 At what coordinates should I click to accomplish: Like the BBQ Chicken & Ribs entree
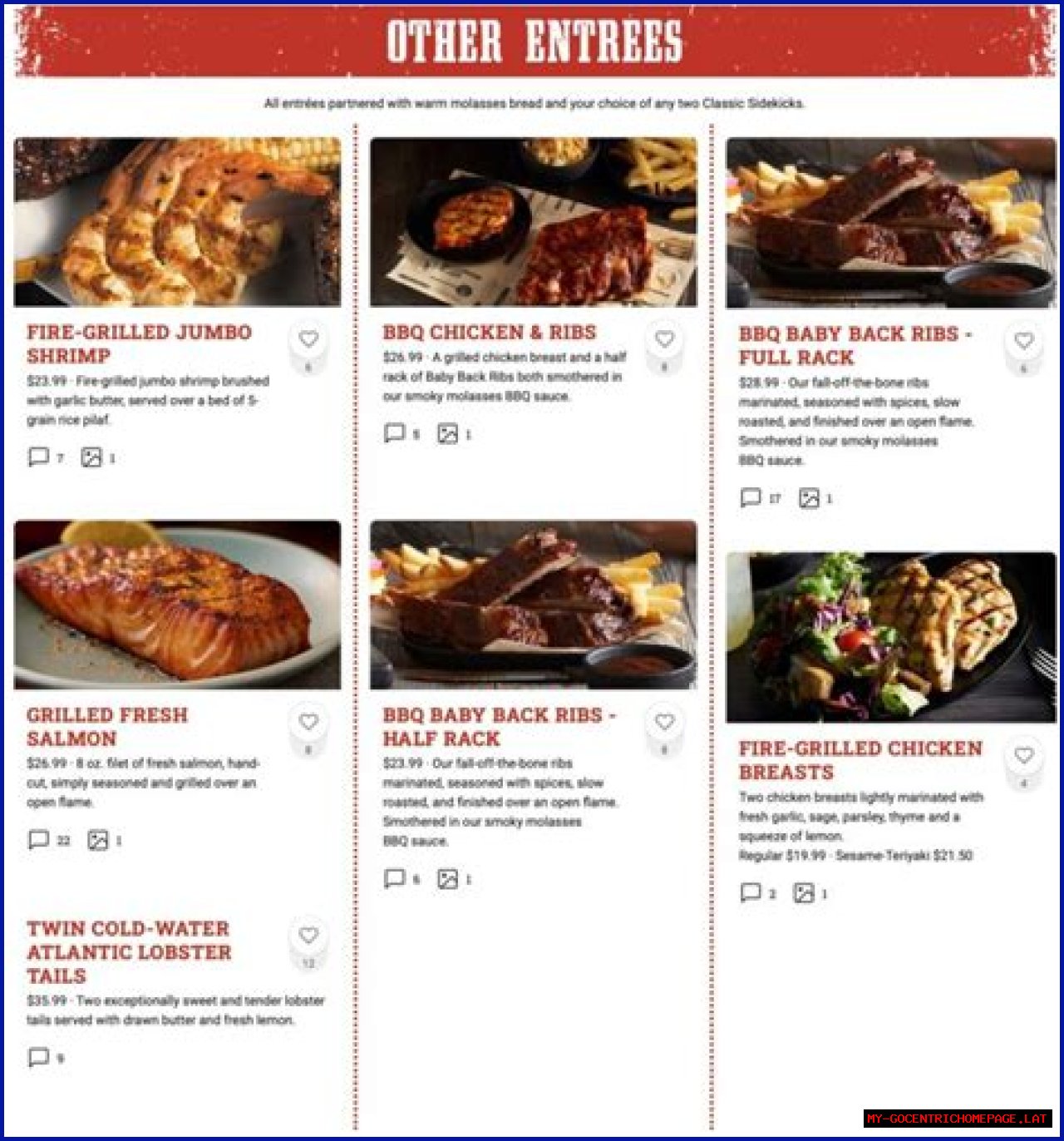(x=664, y=339)
